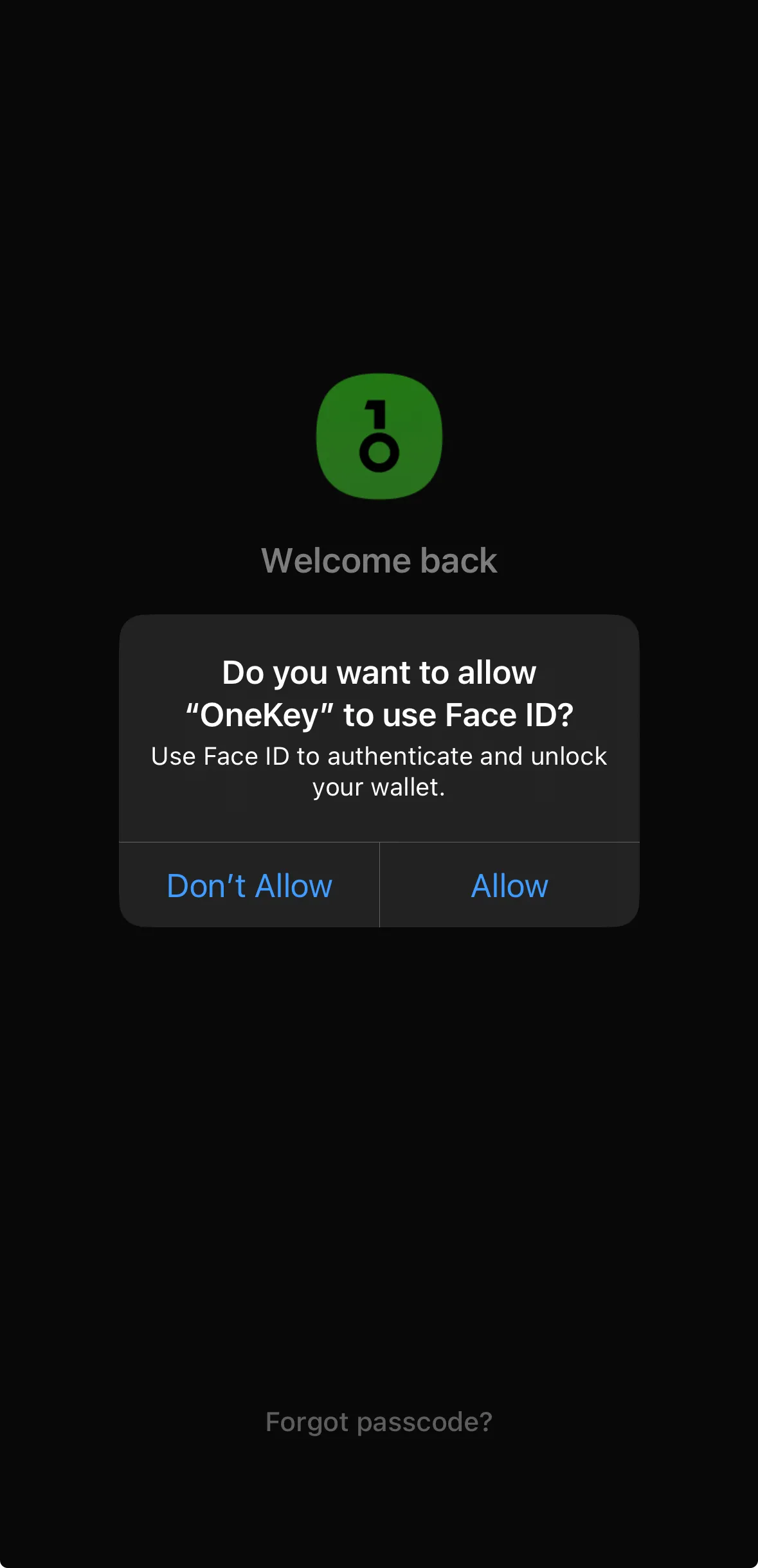Deny Face ID permission with Don't Allow
This screenshot has width=758, height=1568.
tap(249, 885)
